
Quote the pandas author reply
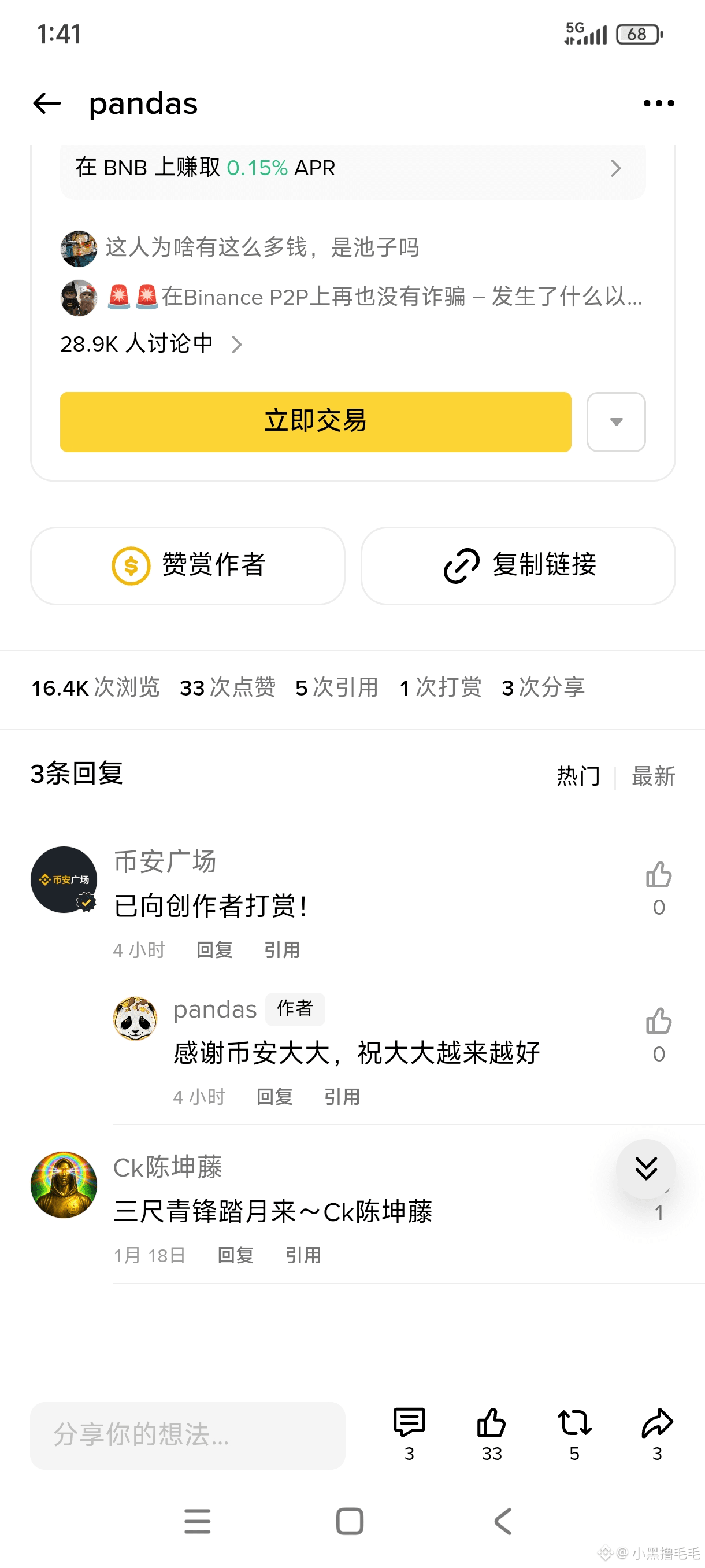[x=342, y=1097]
